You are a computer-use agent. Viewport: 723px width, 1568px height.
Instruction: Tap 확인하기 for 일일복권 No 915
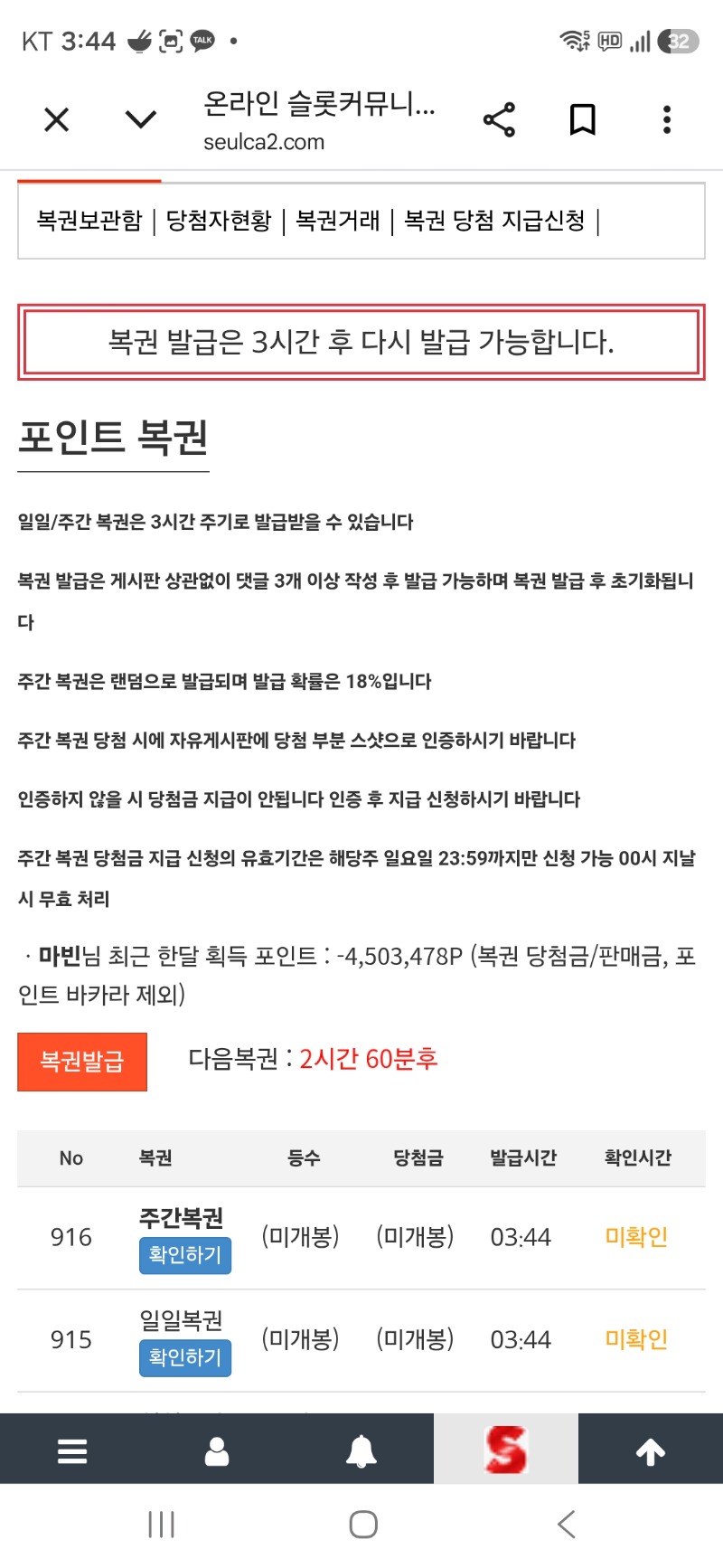[x=185, y=1357]
